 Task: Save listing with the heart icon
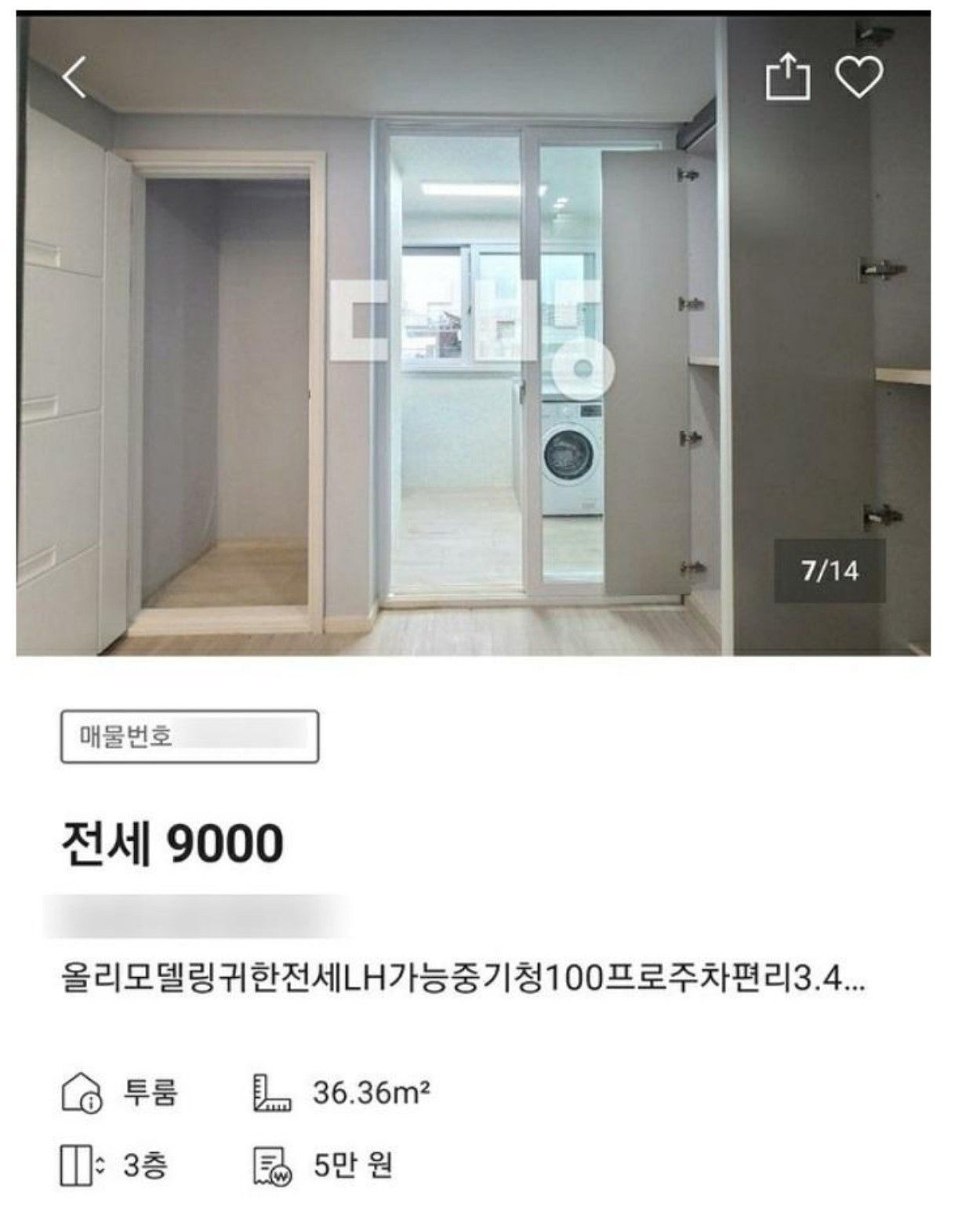(x=859, y=76)
